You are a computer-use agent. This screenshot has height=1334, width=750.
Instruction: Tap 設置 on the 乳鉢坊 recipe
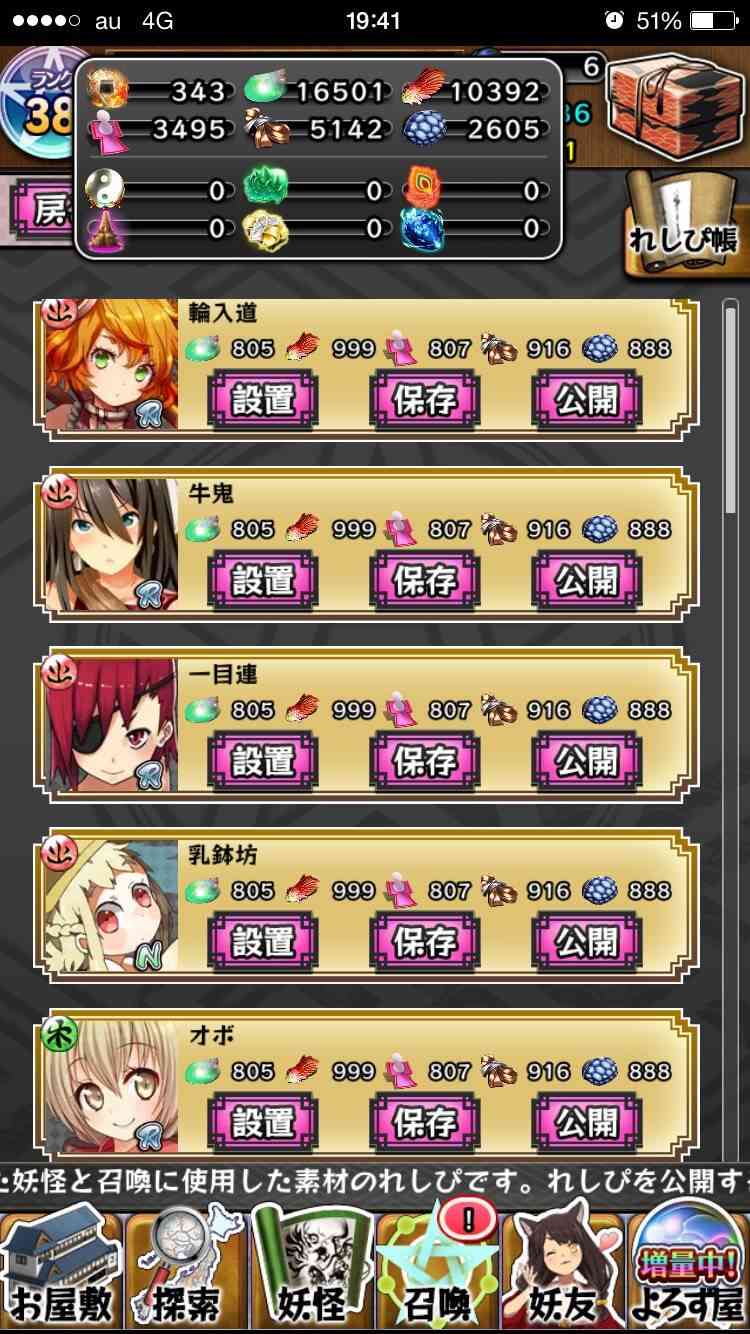click(263, 941)
